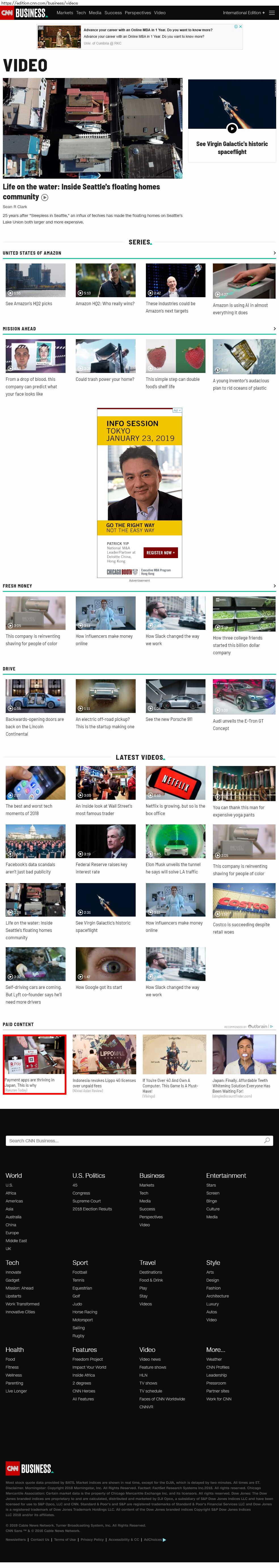Play See the new Porsche 911 video

[175, 696]
